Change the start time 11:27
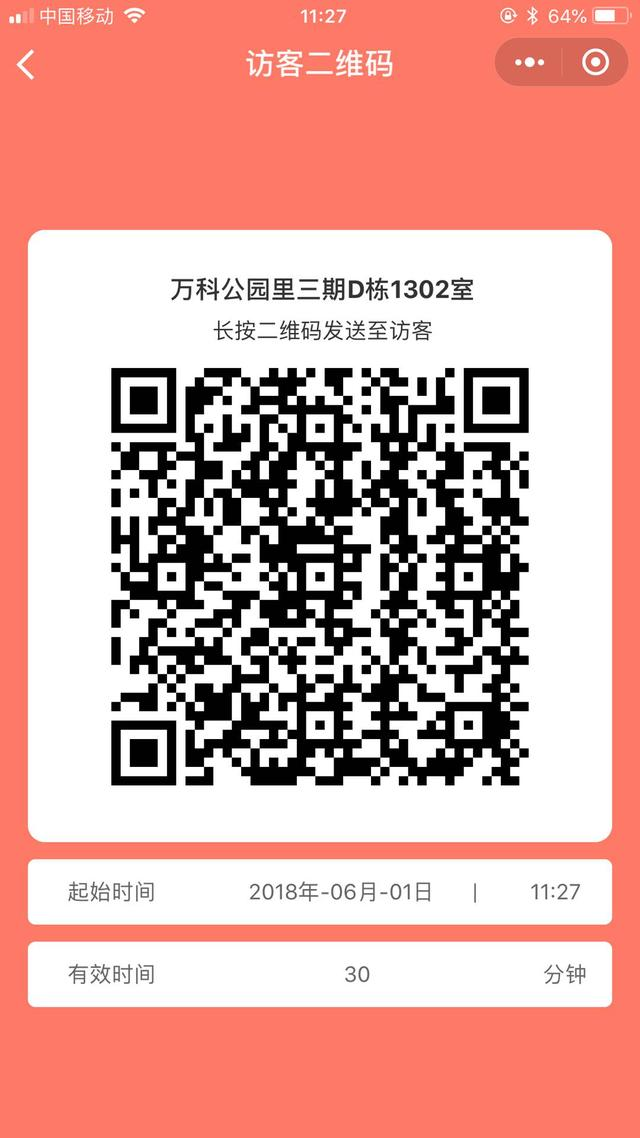This screenshot has width=640, height=1138. [555, 892]
